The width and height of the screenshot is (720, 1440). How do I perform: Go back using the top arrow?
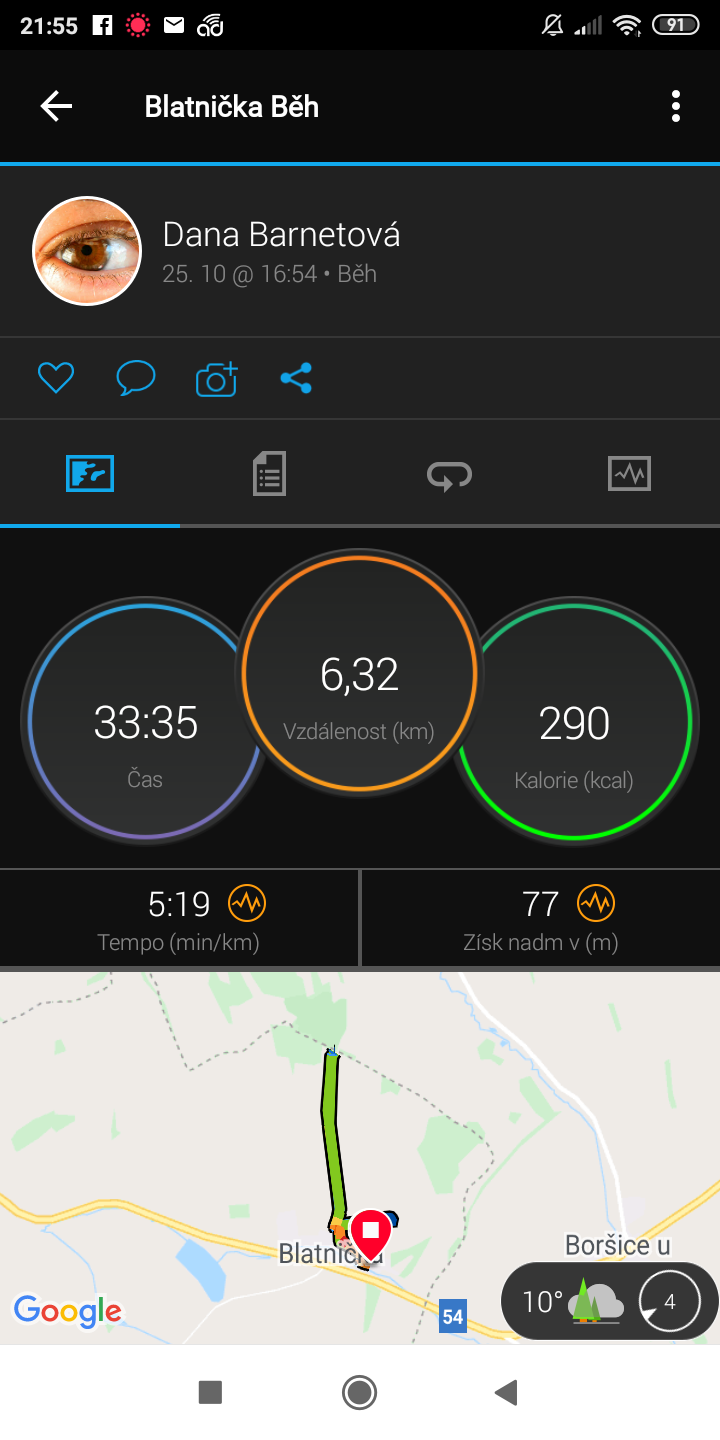(56, 106)
